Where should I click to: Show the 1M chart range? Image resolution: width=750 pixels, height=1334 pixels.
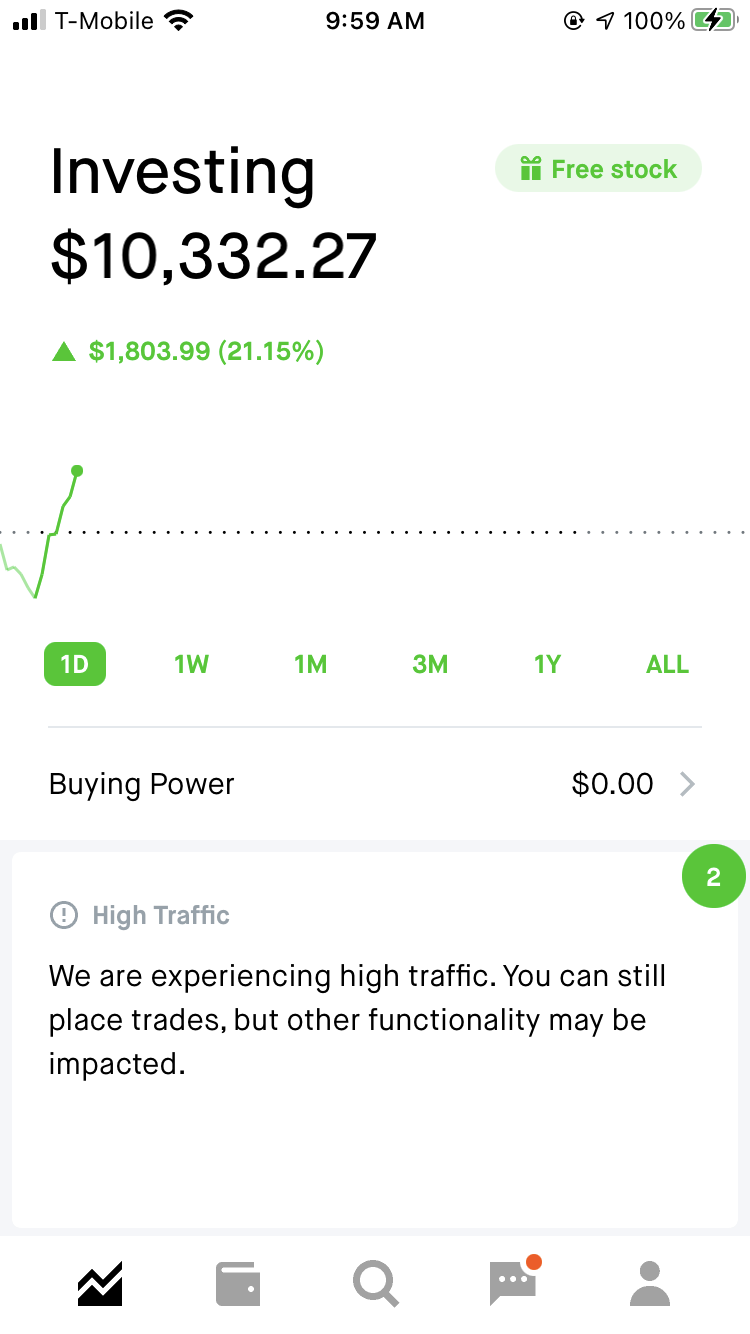pos(310,664)
